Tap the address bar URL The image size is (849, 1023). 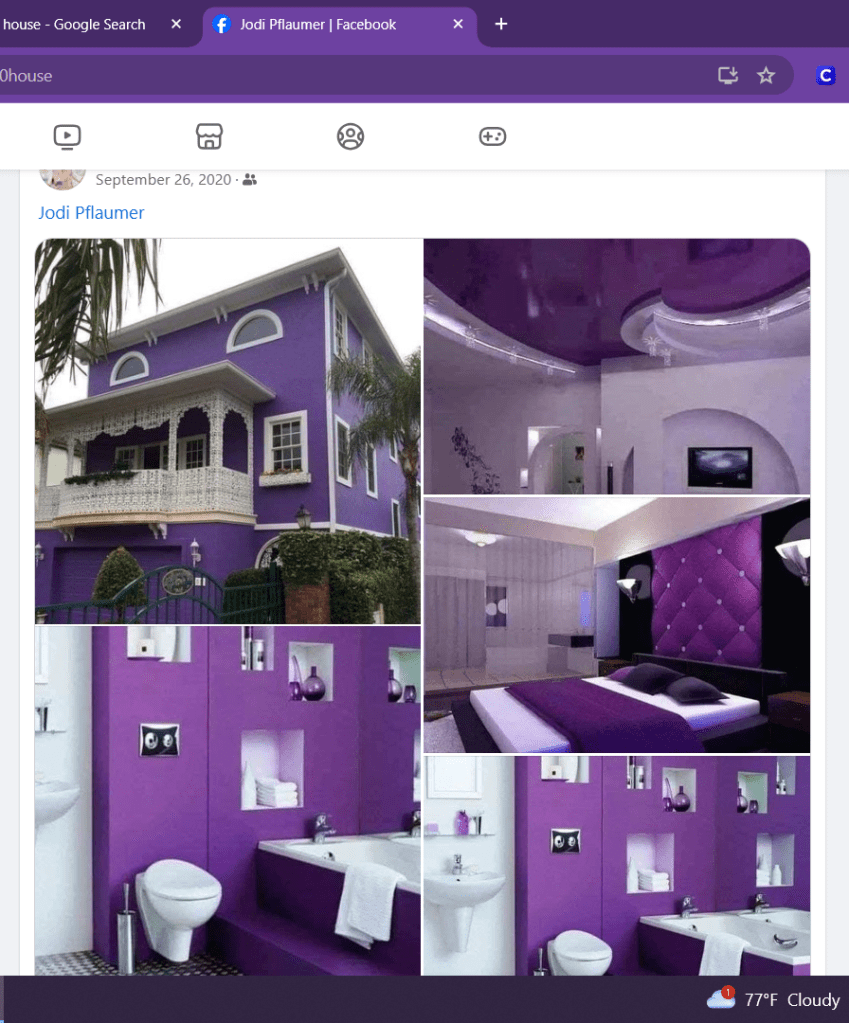[x=300, y=76]
